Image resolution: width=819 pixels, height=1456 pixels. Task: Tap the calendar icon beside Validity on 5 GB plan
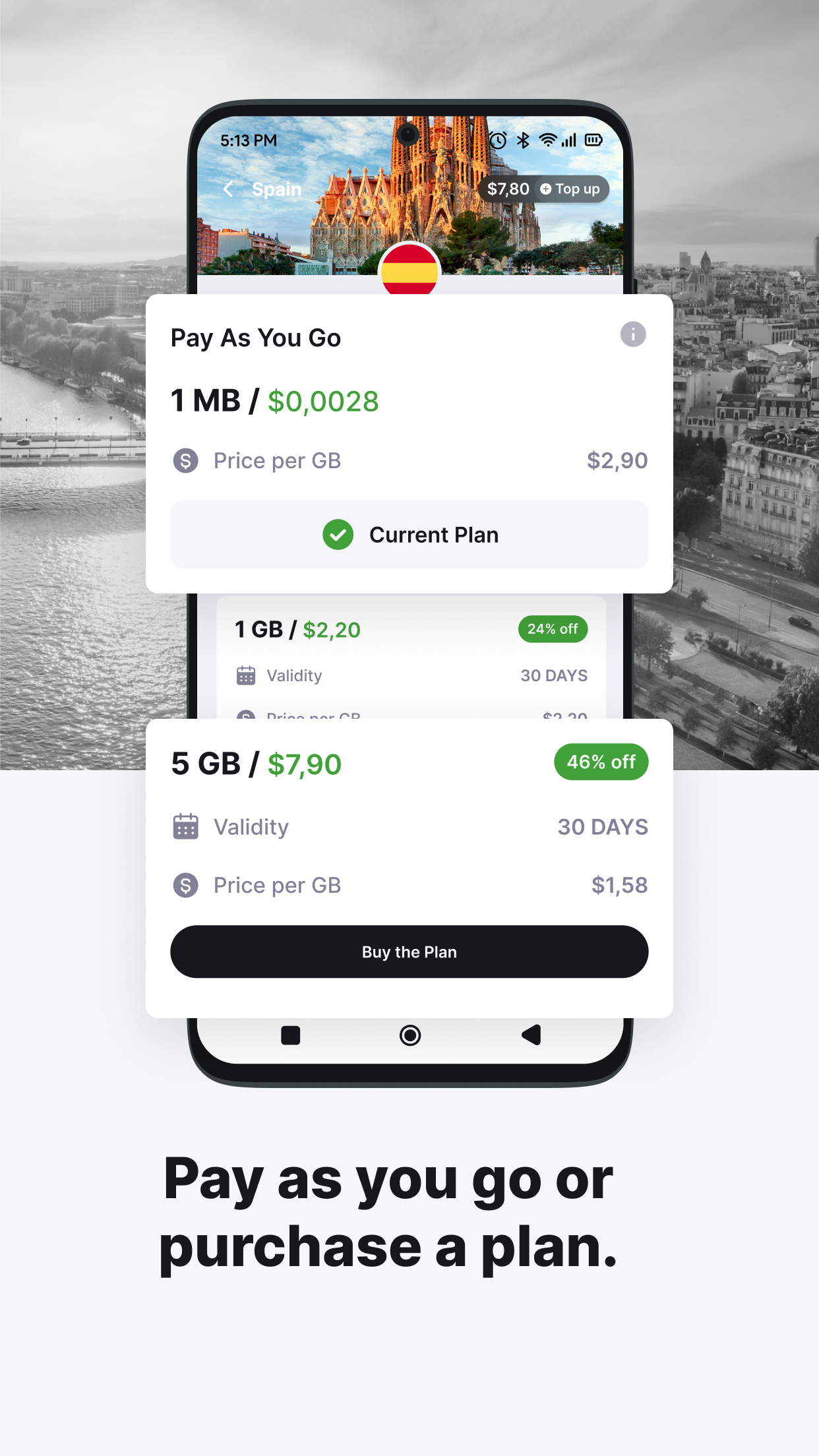(x=185, y=826)
